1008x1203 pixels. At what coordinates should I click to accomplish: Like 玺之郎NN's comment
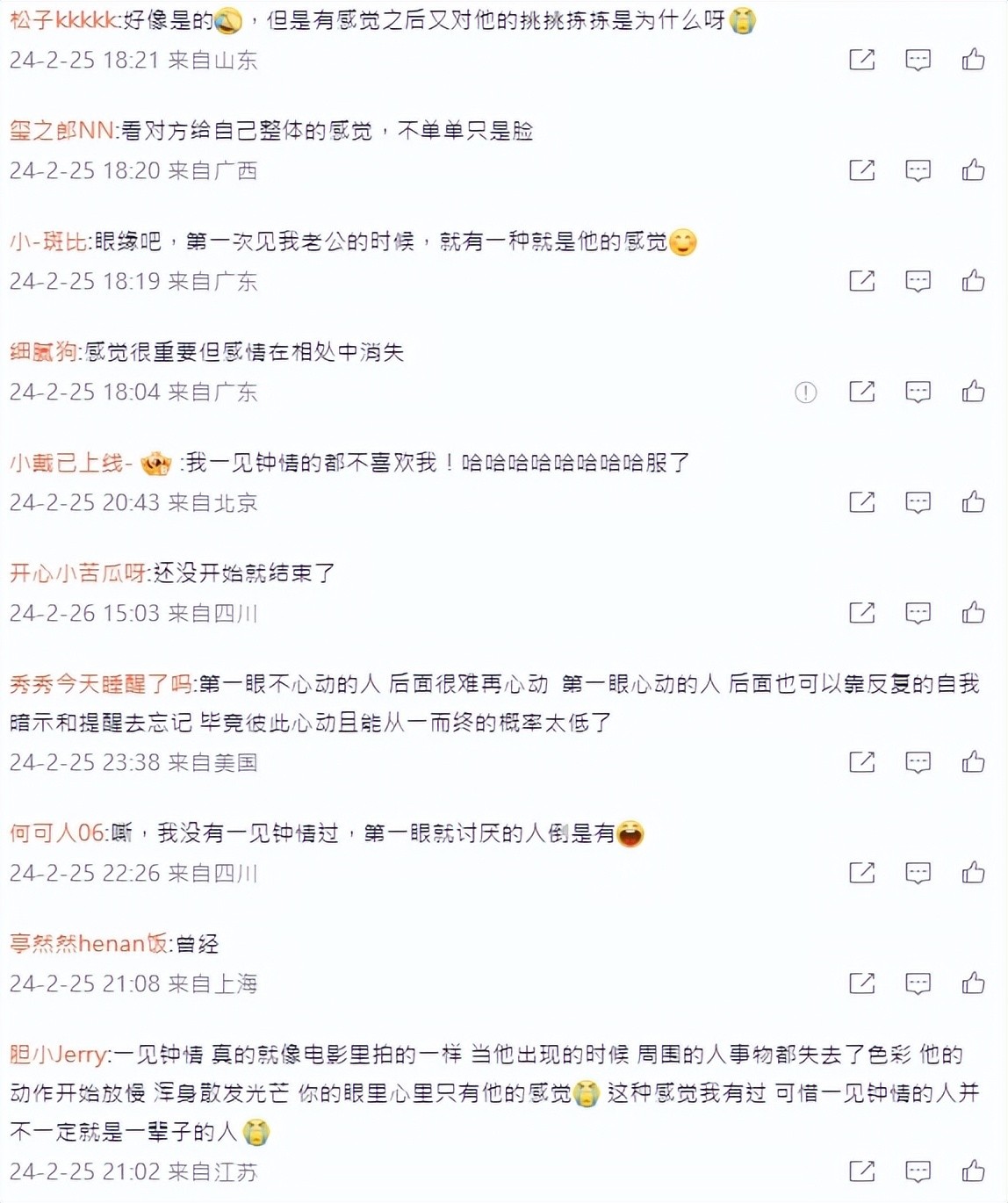click(x=973, y=170)
